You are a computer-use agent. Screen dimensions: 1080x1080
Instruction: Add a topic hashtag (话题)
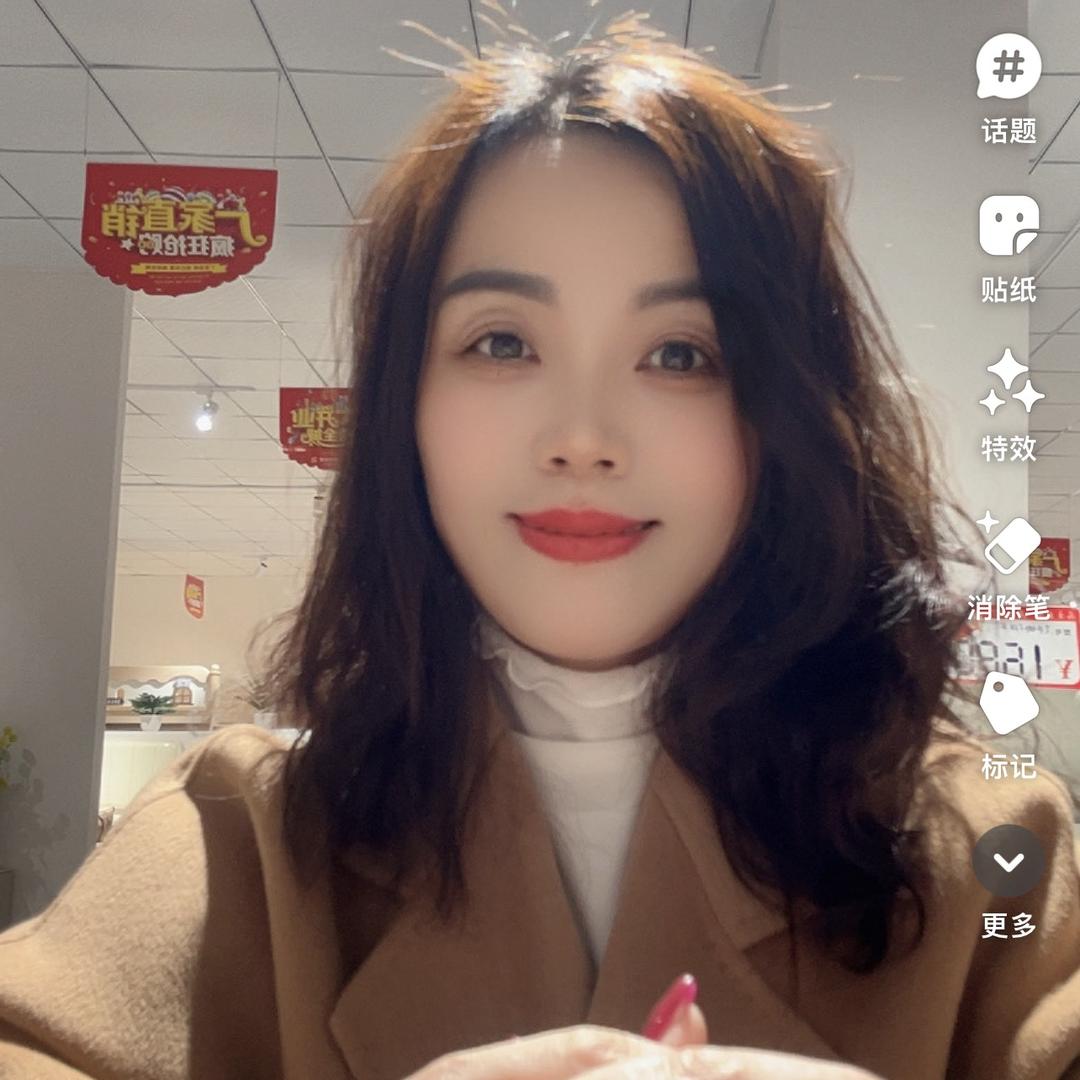coord(1008,68)
